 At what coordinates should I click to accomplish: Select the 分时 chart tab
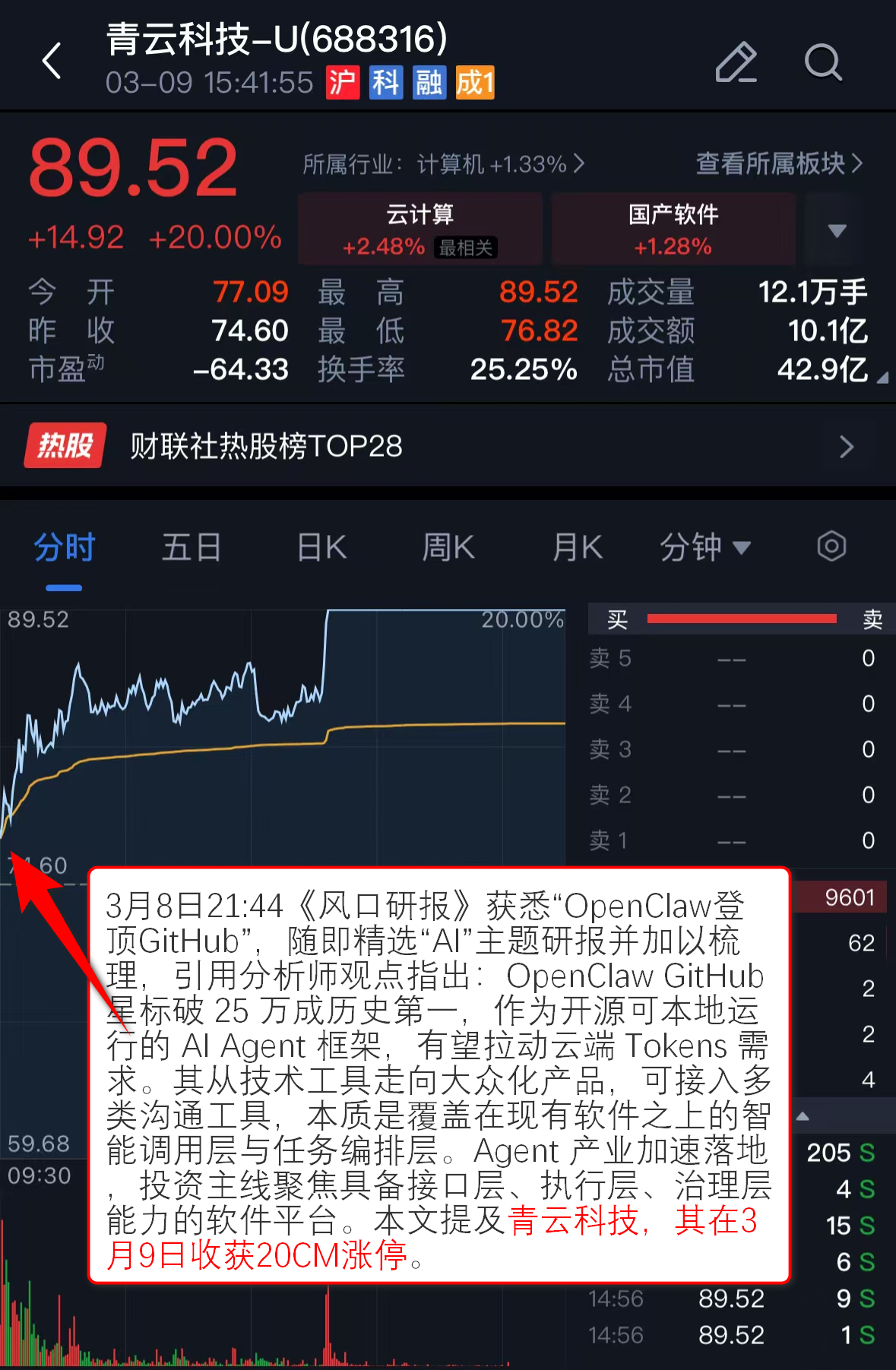(x=64, y=547)
